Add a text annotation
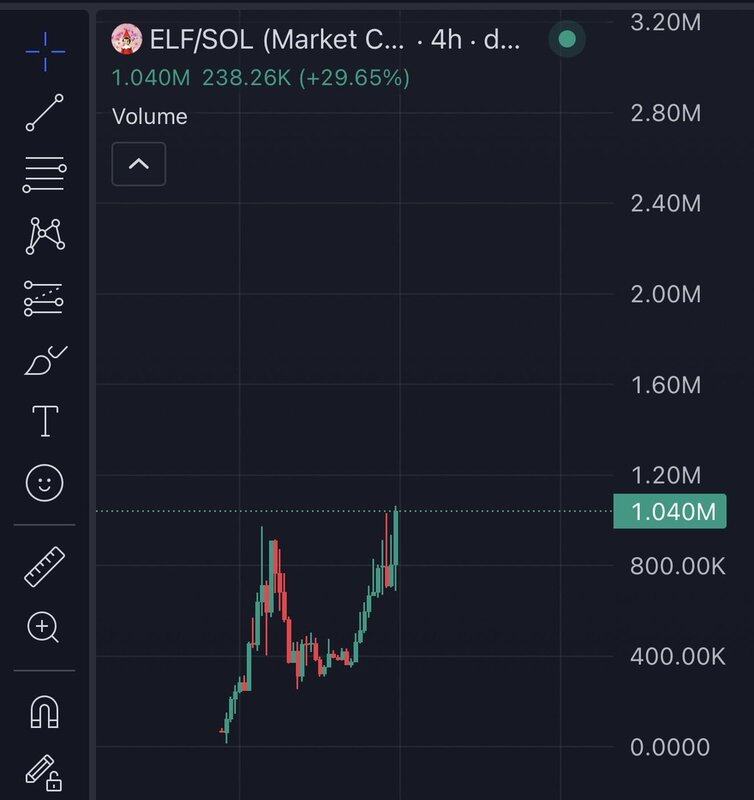 point(44,422)
